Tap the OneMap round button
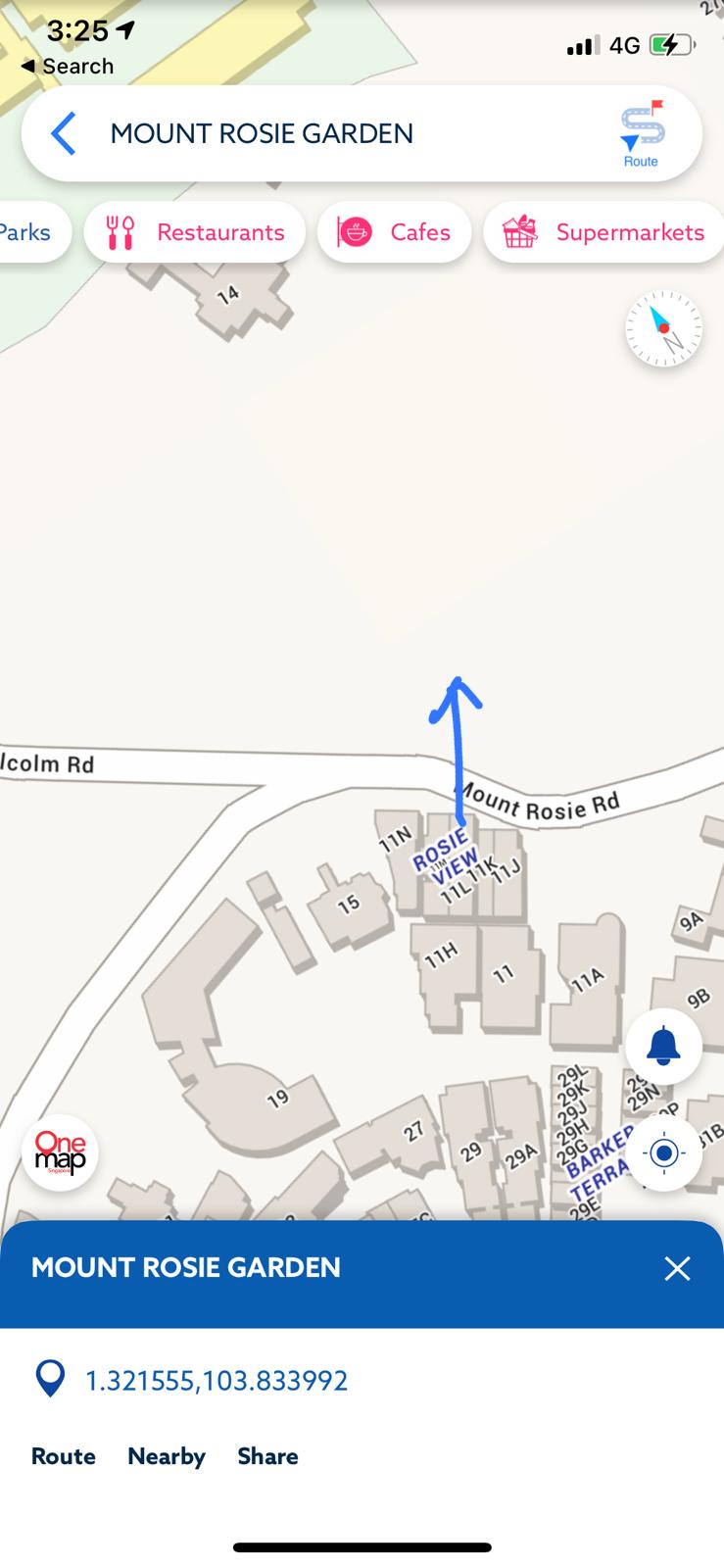 tap(60, 1152)
